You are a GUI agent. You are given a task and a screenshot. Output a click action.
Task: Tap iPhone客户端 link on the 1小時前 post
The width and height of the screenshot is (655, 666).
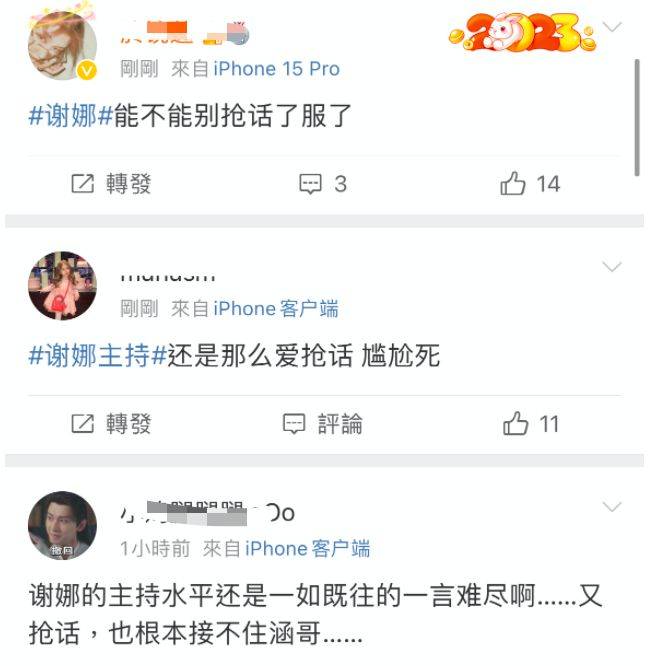(307, 548)
